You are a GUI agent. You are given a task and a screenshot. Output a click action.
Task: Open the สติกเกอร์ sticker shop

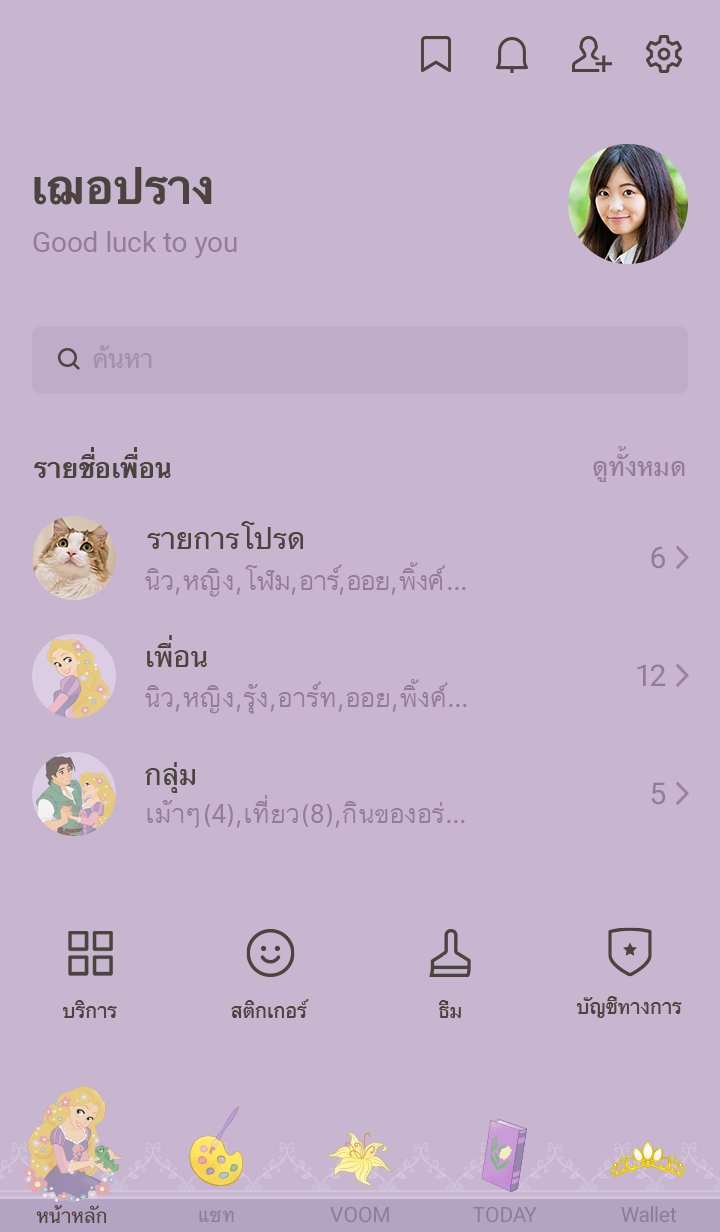270,972
